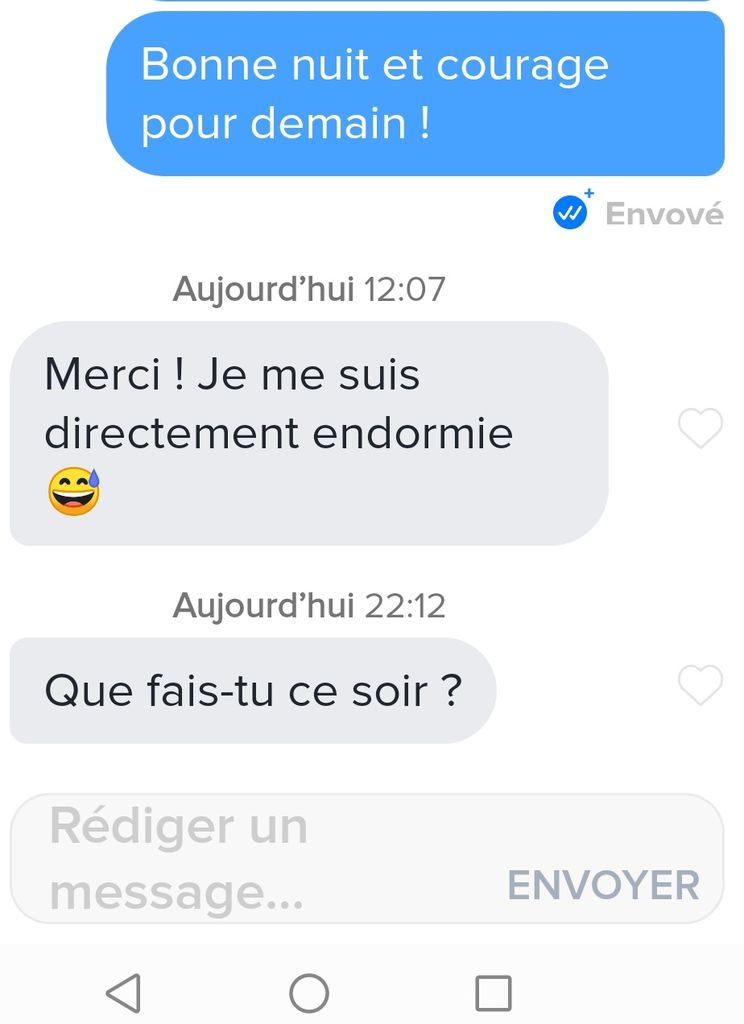Image resolution: width=744 pixels, height=1024 pixels.
Task: Open recent apps with the square button
Action: pos(493,993)
